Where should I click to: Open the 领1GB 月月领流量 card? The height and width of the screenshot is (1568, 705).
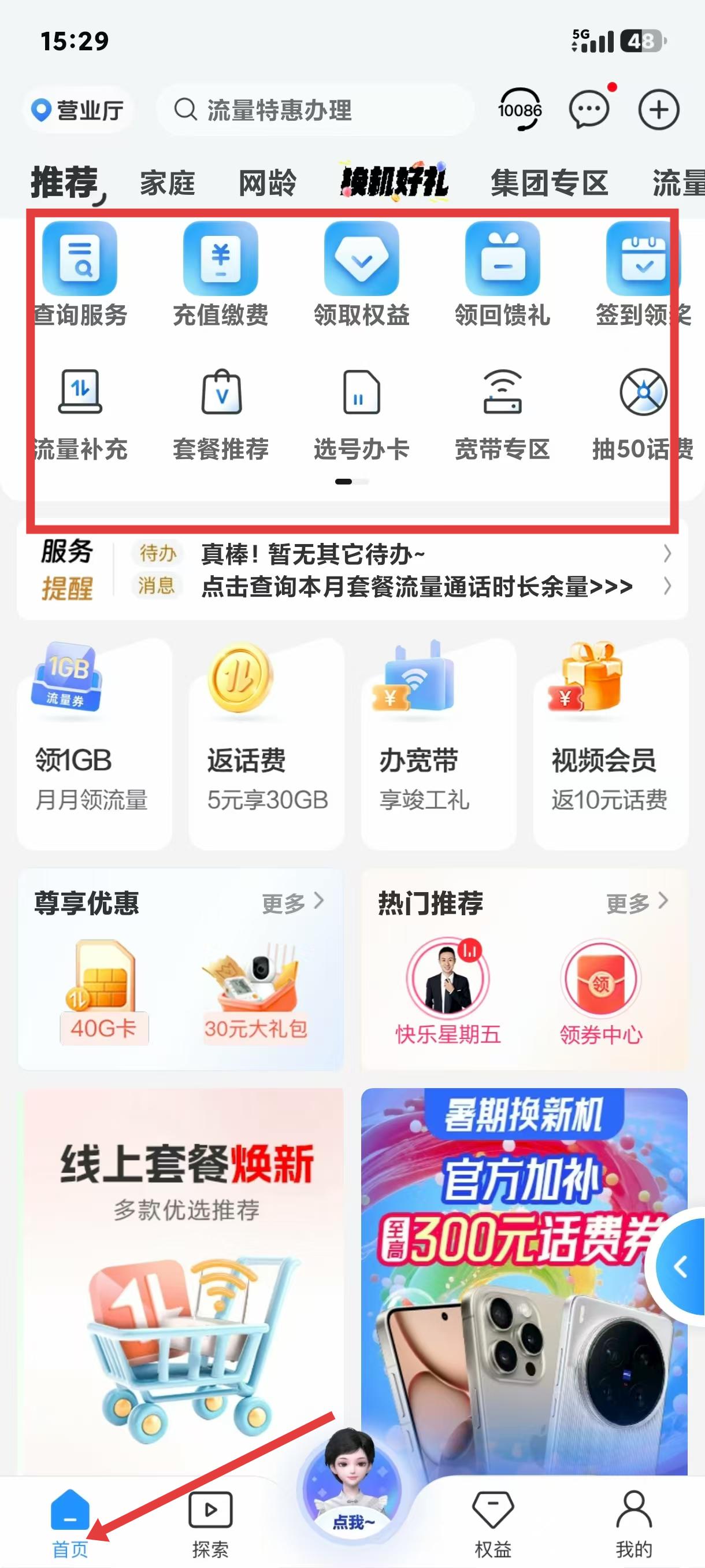tap(94, 742)
